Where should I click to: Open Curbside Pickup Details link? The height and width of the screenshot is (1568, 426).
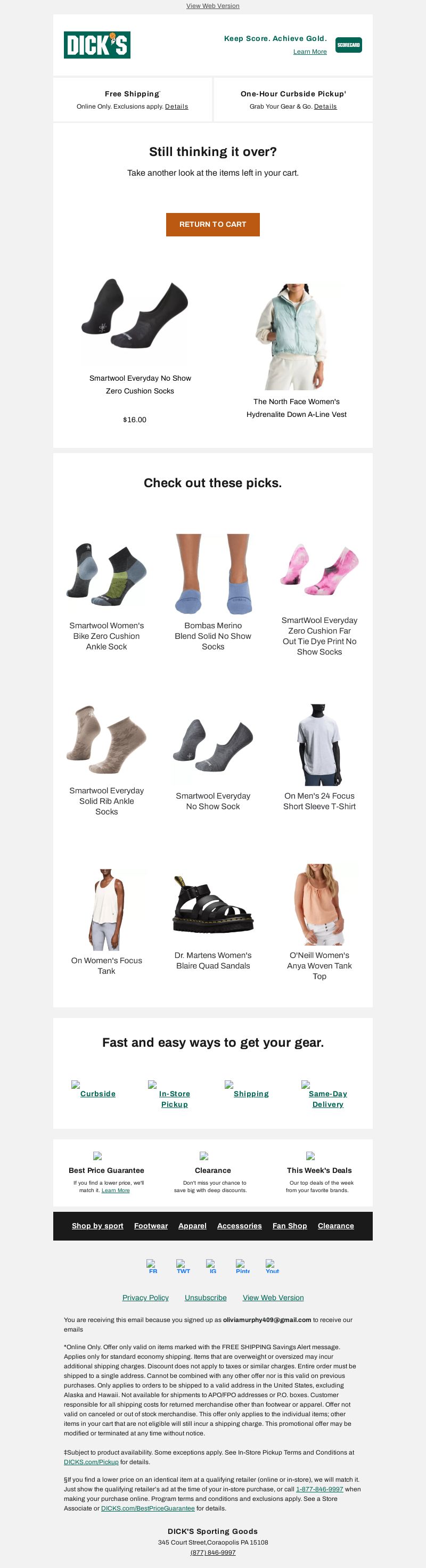325,106
